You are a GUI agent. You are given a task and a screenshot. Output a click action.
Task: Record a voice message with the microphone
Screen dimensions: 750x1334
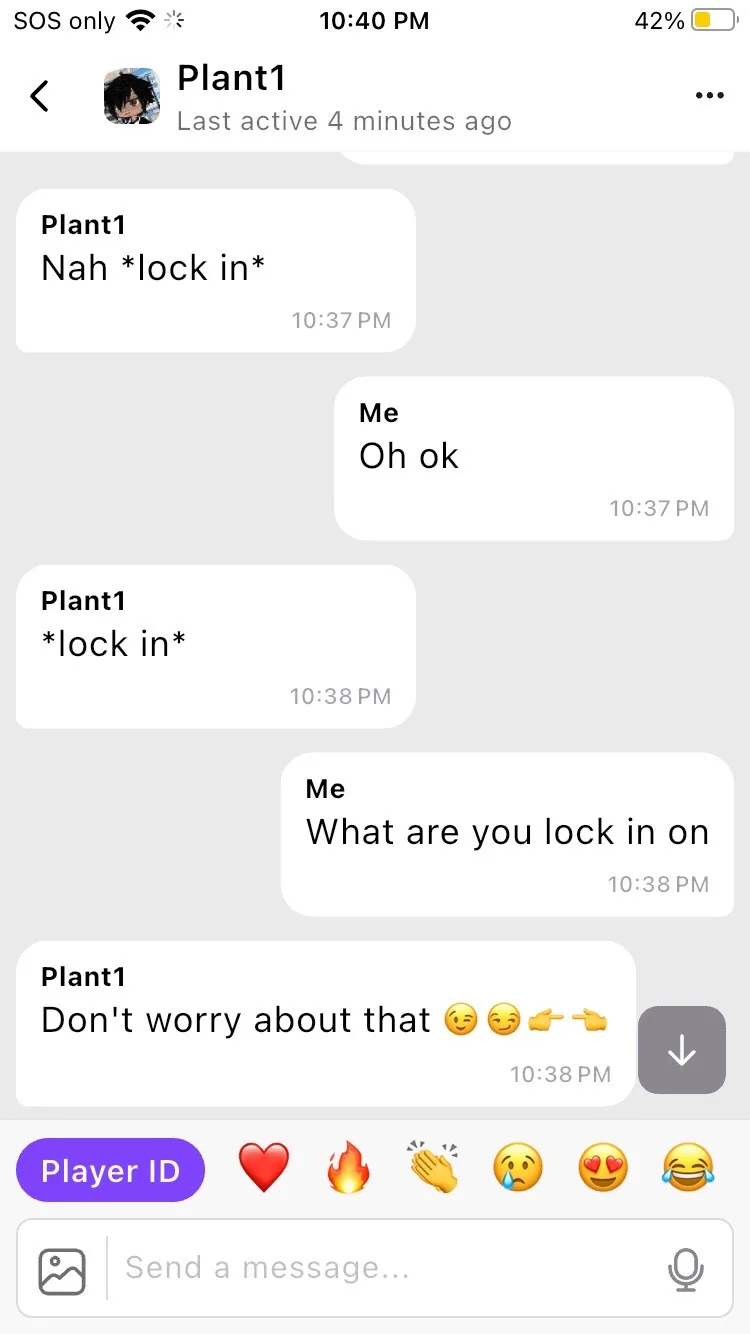coord(686,1269)
